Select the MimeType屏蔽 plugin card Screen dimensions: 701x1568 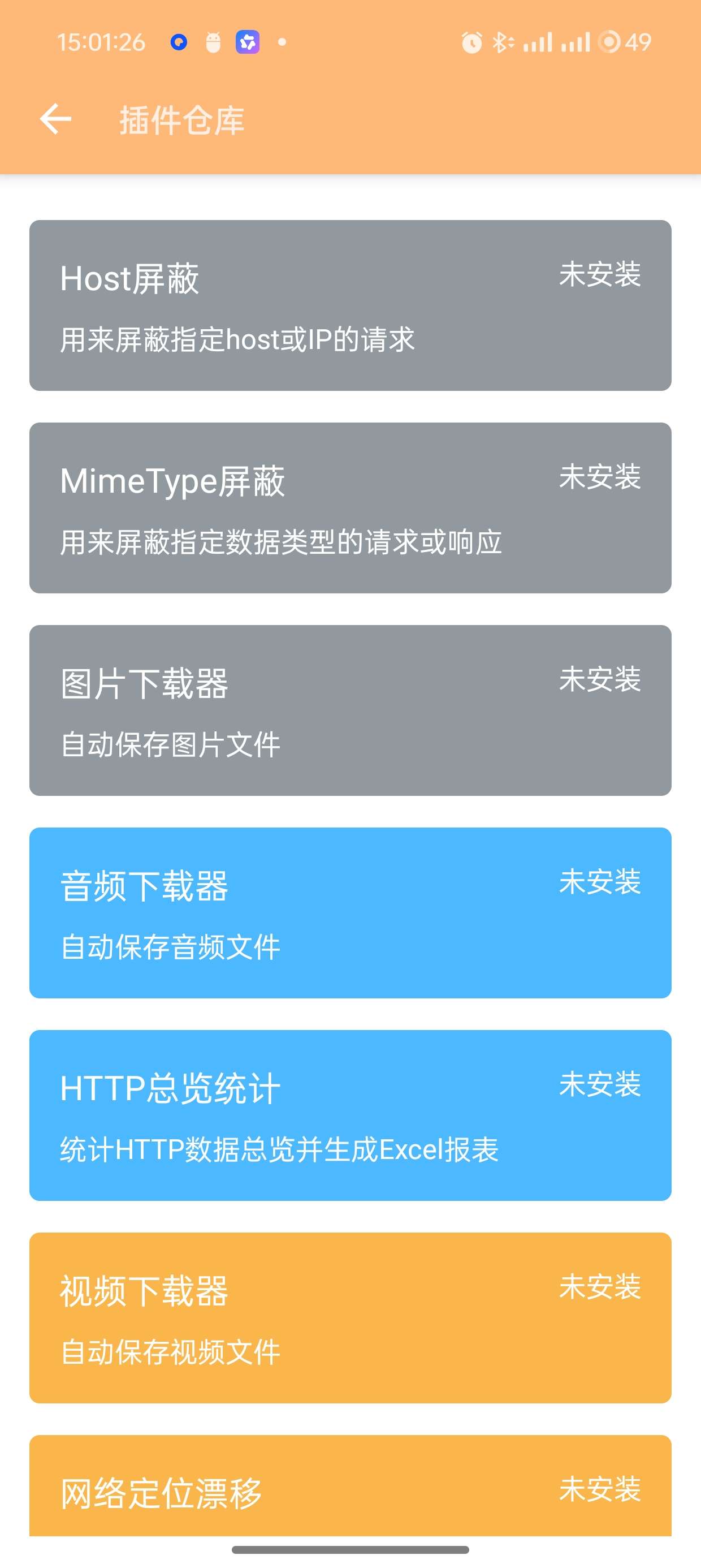tap(350, 507)
